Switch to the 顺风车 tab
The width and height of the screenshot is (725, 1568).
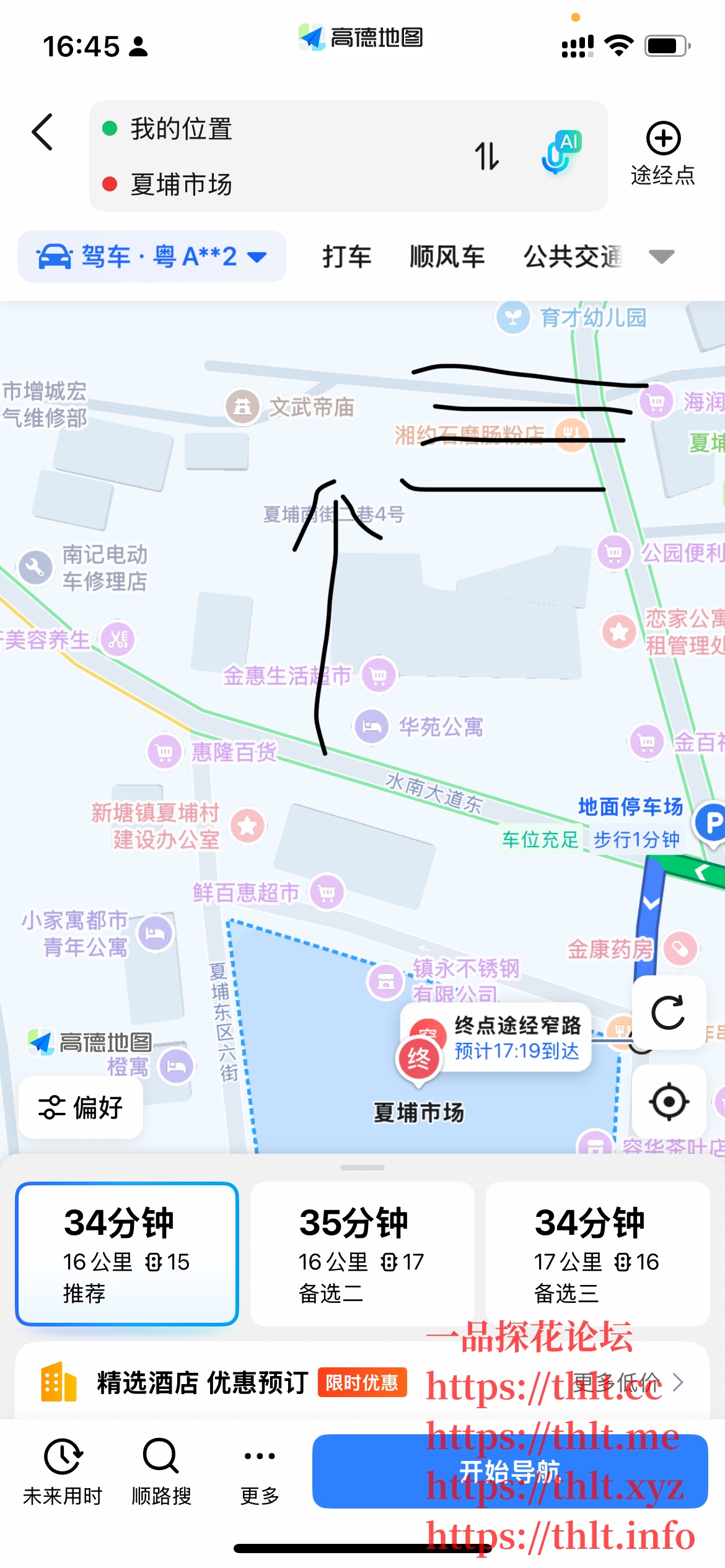point(447,256)
